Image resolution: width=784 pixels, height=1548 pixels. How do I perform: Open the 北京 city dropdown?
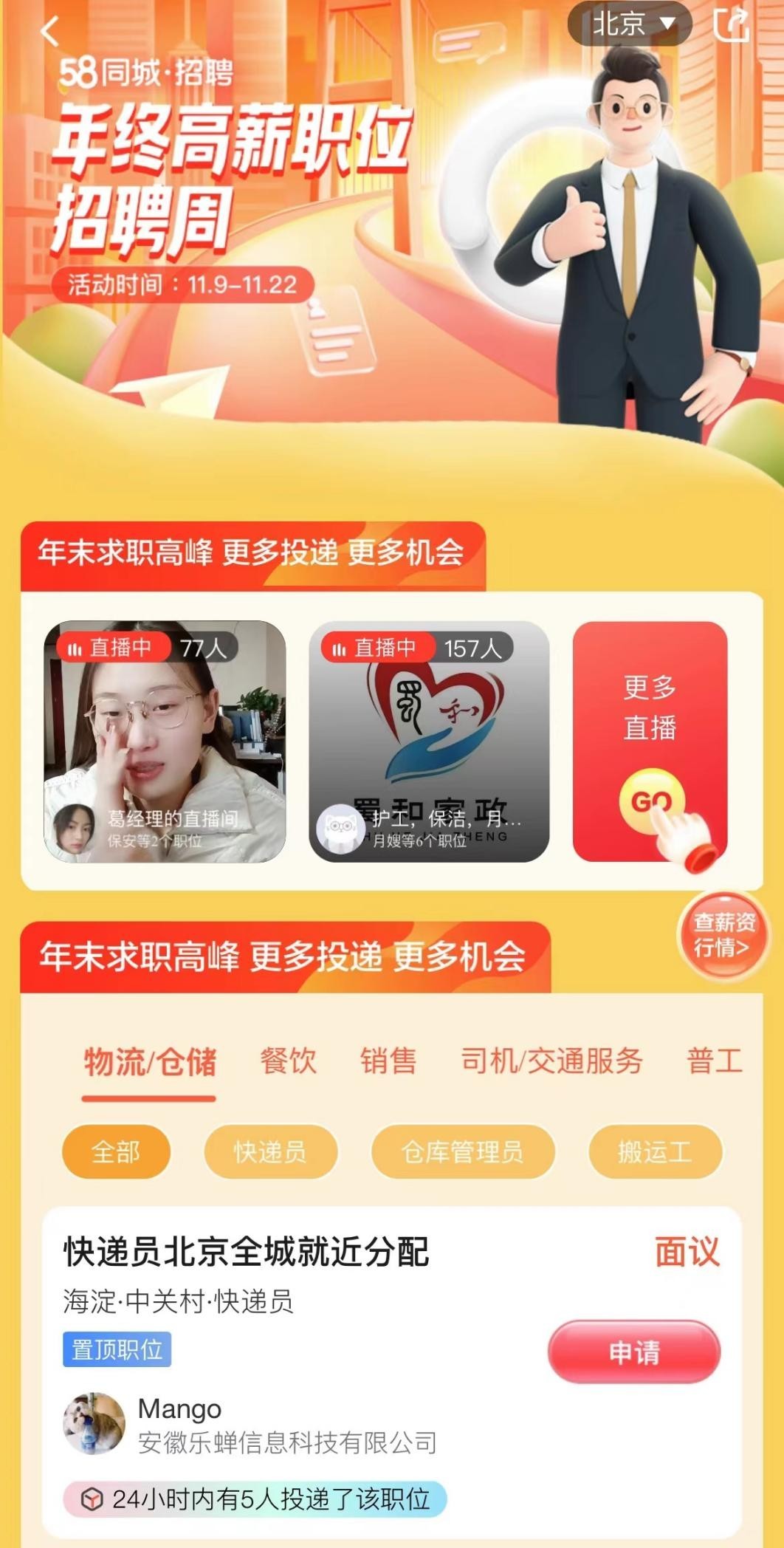630,24
